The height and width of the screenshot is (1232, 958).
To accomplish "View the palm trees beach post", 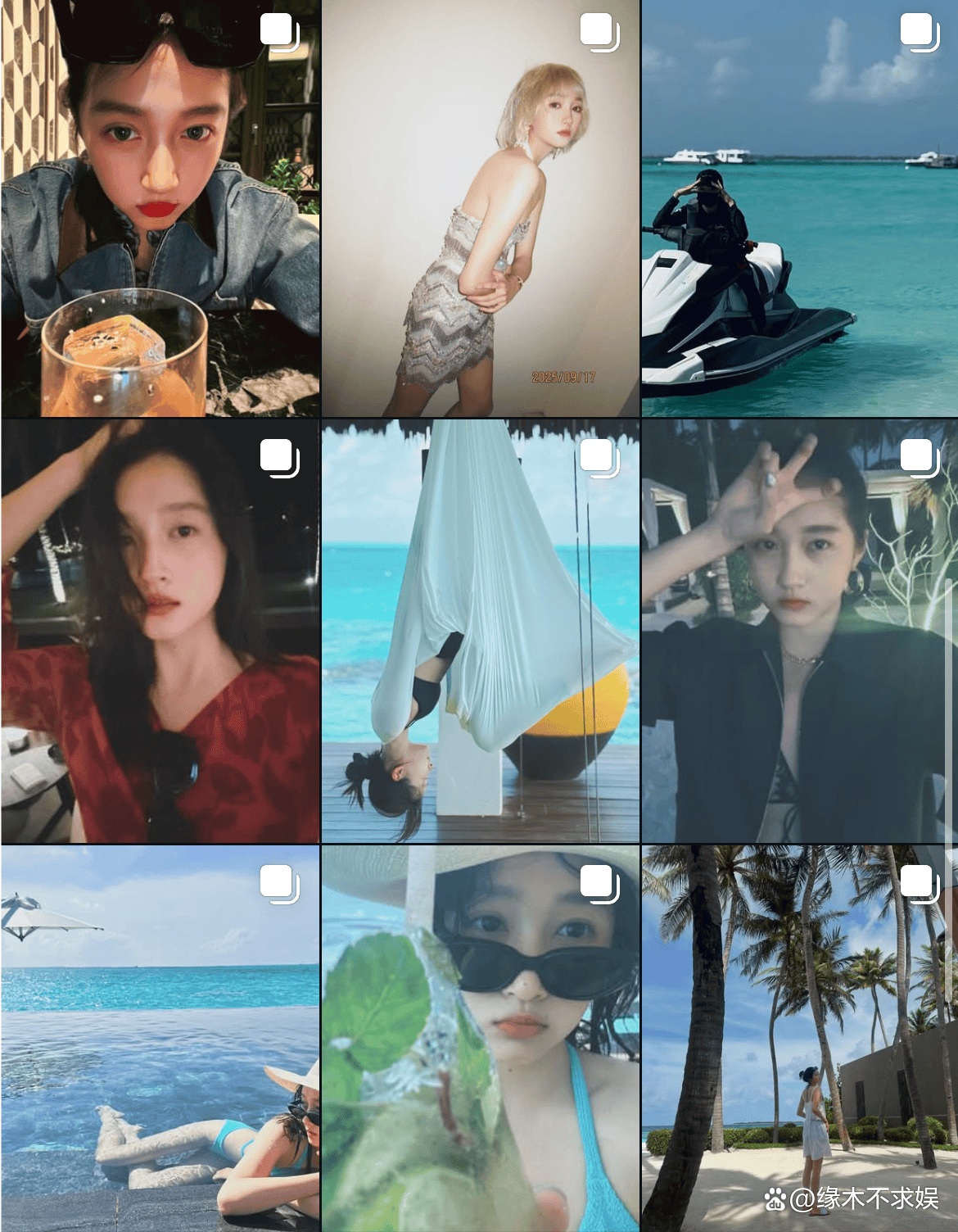I will coord(799,1039).
